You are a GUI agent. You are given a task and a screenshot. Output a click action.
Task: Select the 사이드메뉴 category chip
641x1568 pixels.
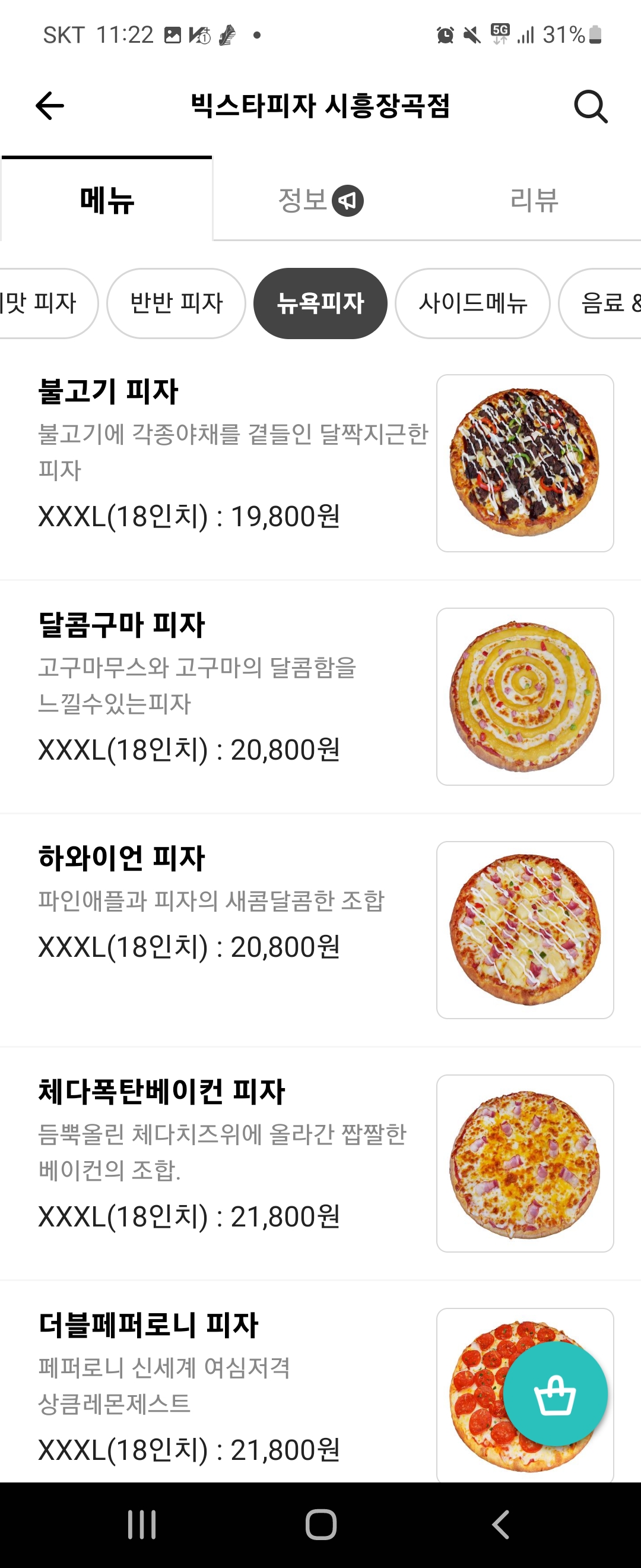472,303
